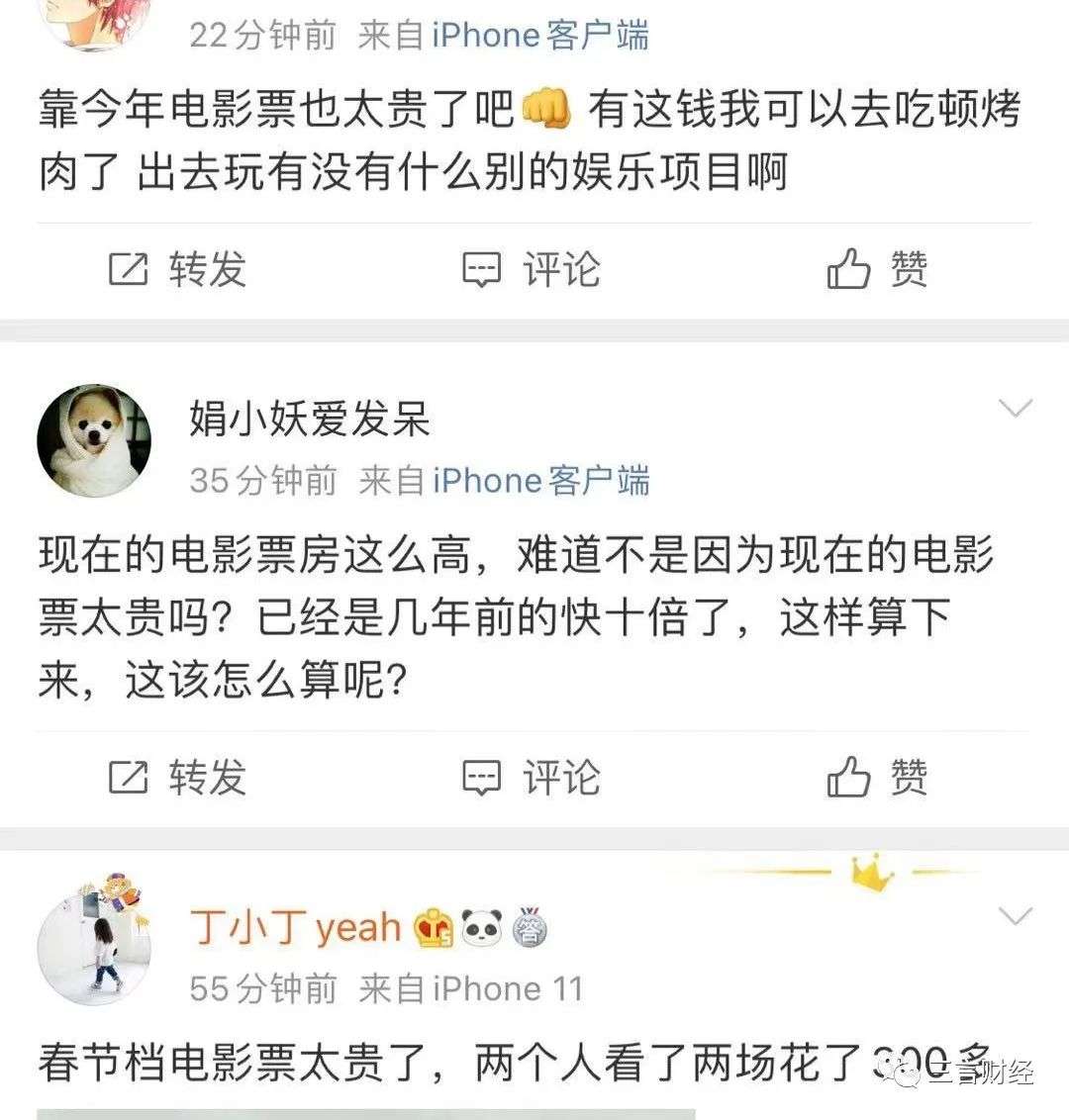Comment on 娟小妖爱发呆's post

coord(532,778)
